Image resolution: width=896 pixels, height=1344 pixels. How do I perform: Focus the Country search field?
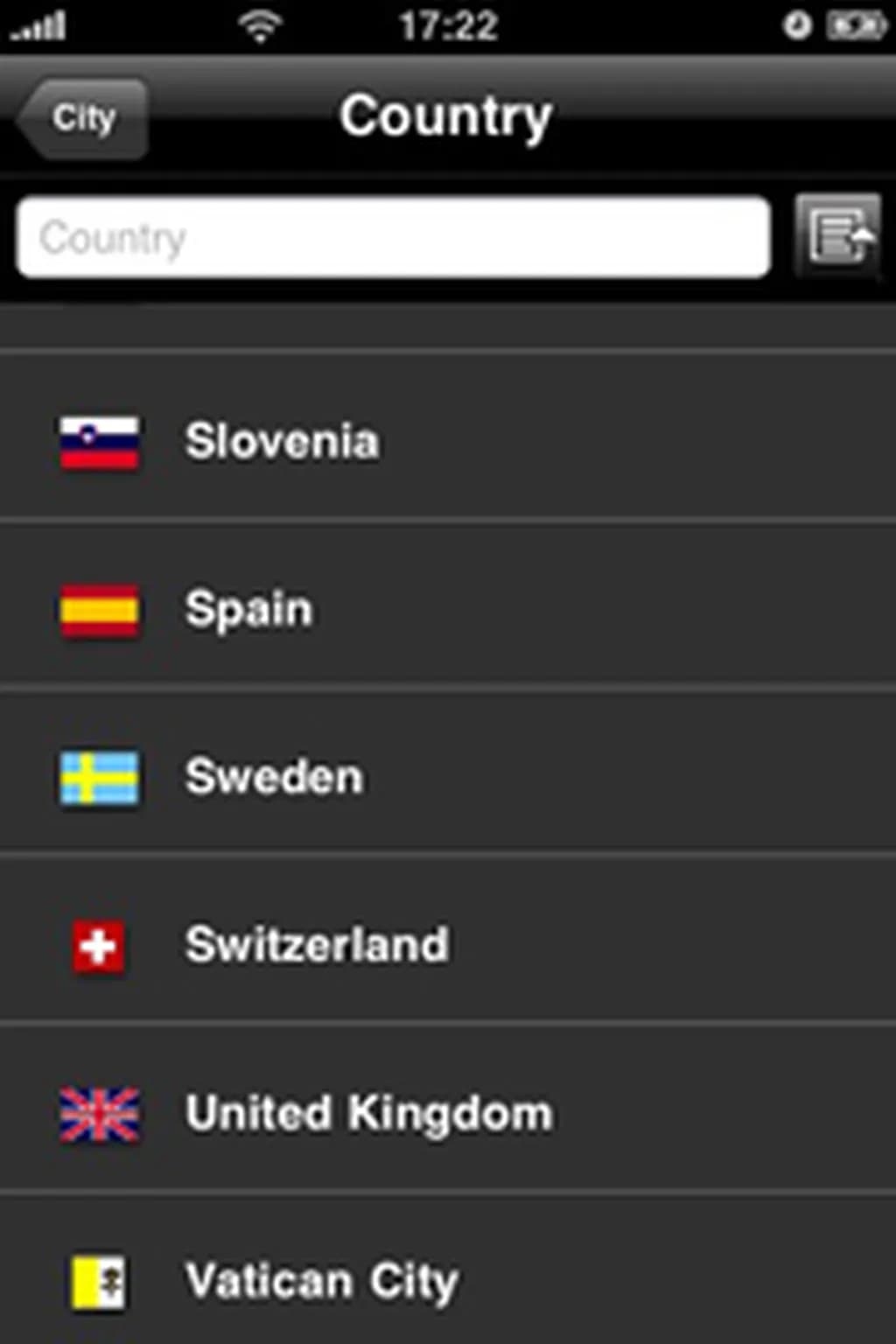coord(394,237)
